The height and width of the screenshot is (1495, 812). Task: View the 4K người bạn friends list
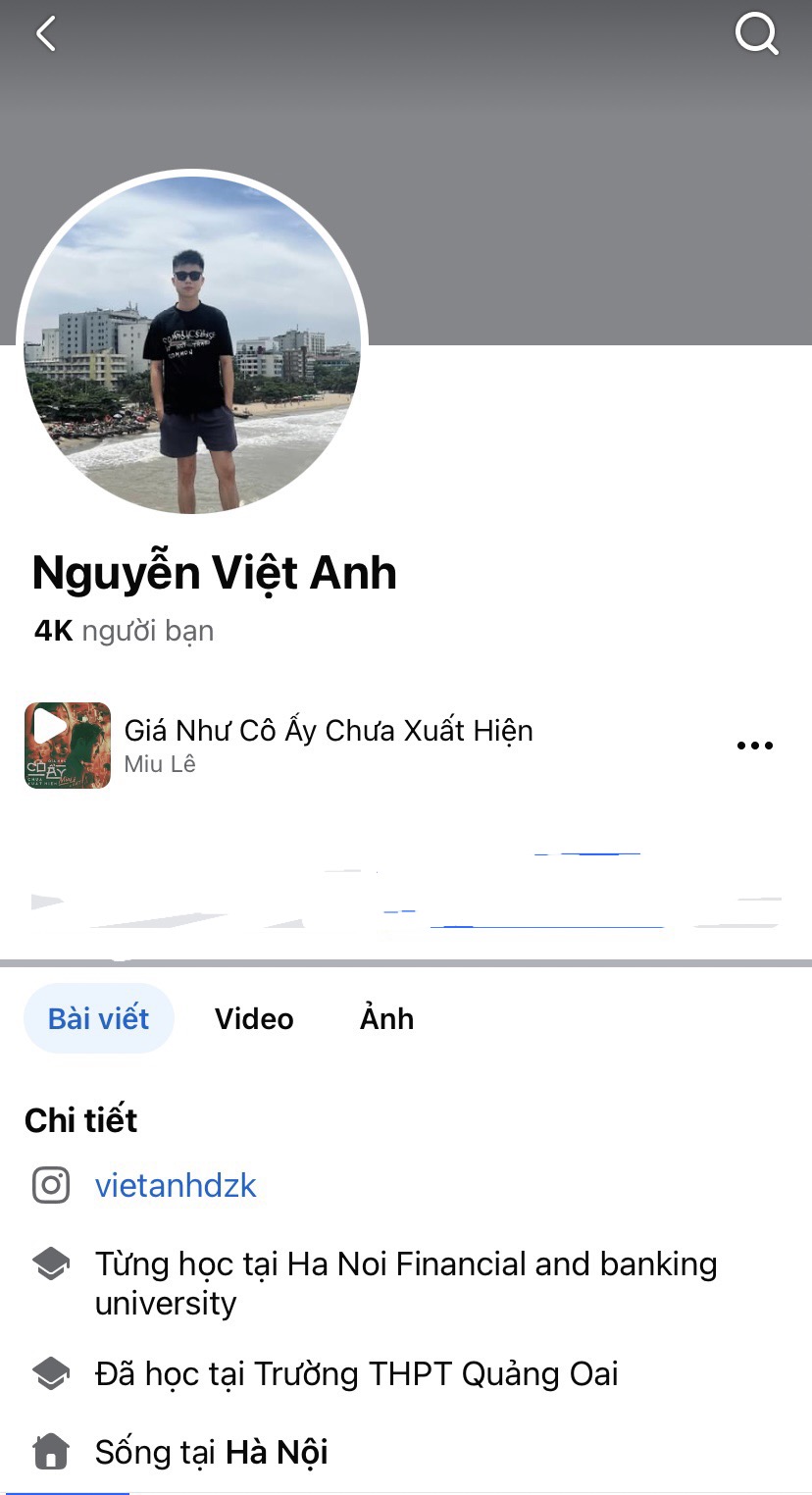pos(124,631)
